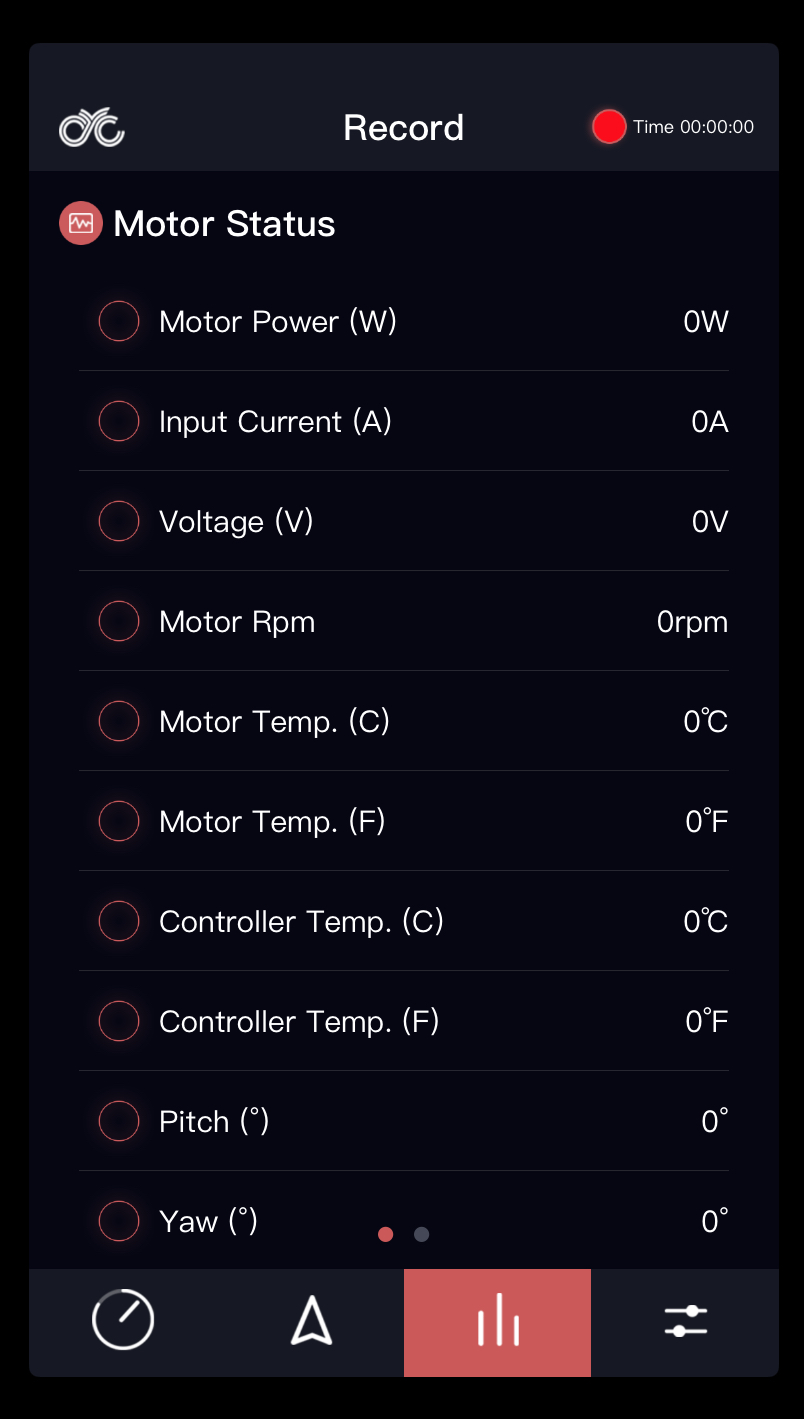Enable the Motor Rpm selector
Screen dimensions: 804x1419
(x=119, y=621)
